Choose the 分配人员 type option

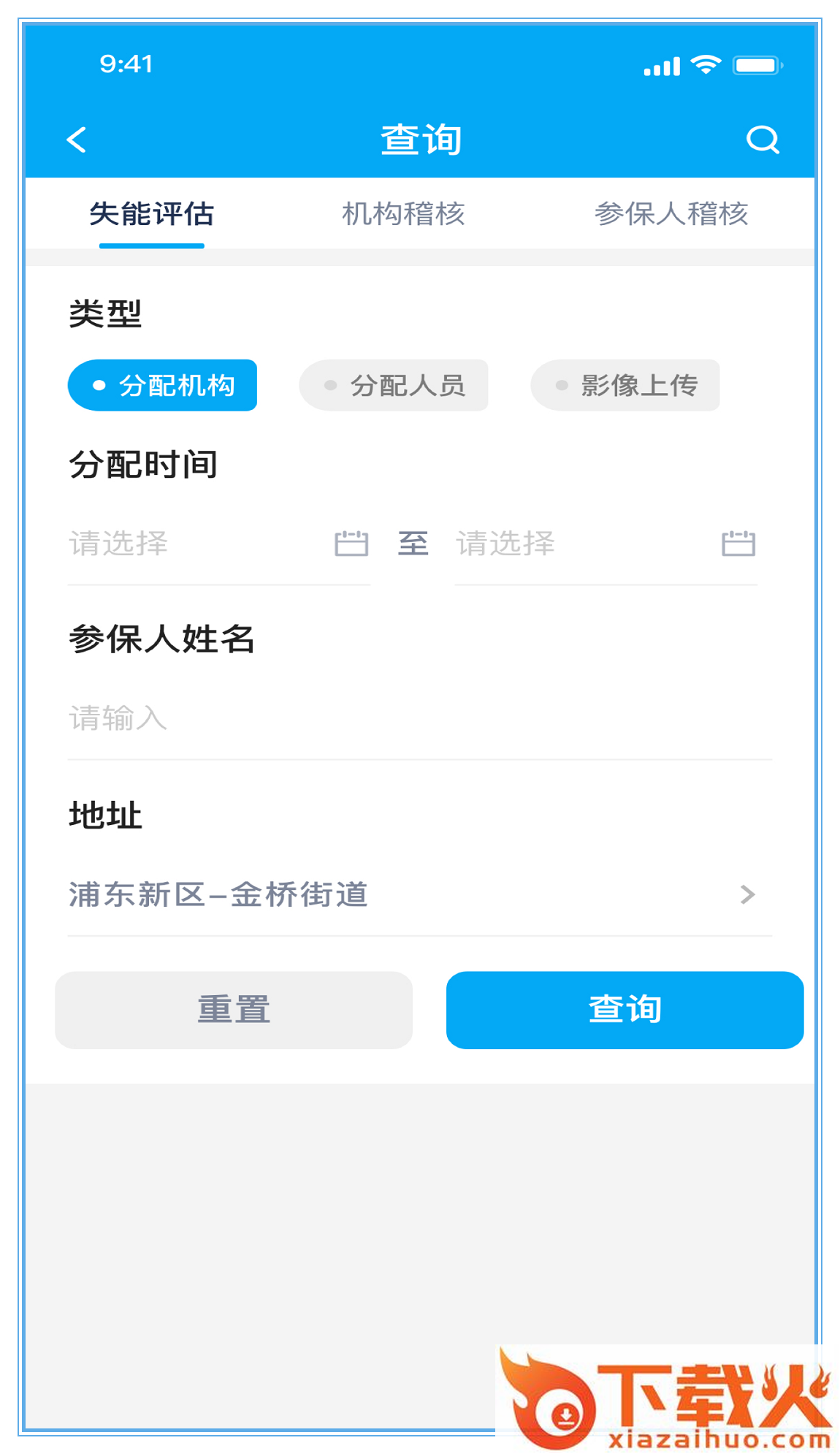(x=394, y=385)
